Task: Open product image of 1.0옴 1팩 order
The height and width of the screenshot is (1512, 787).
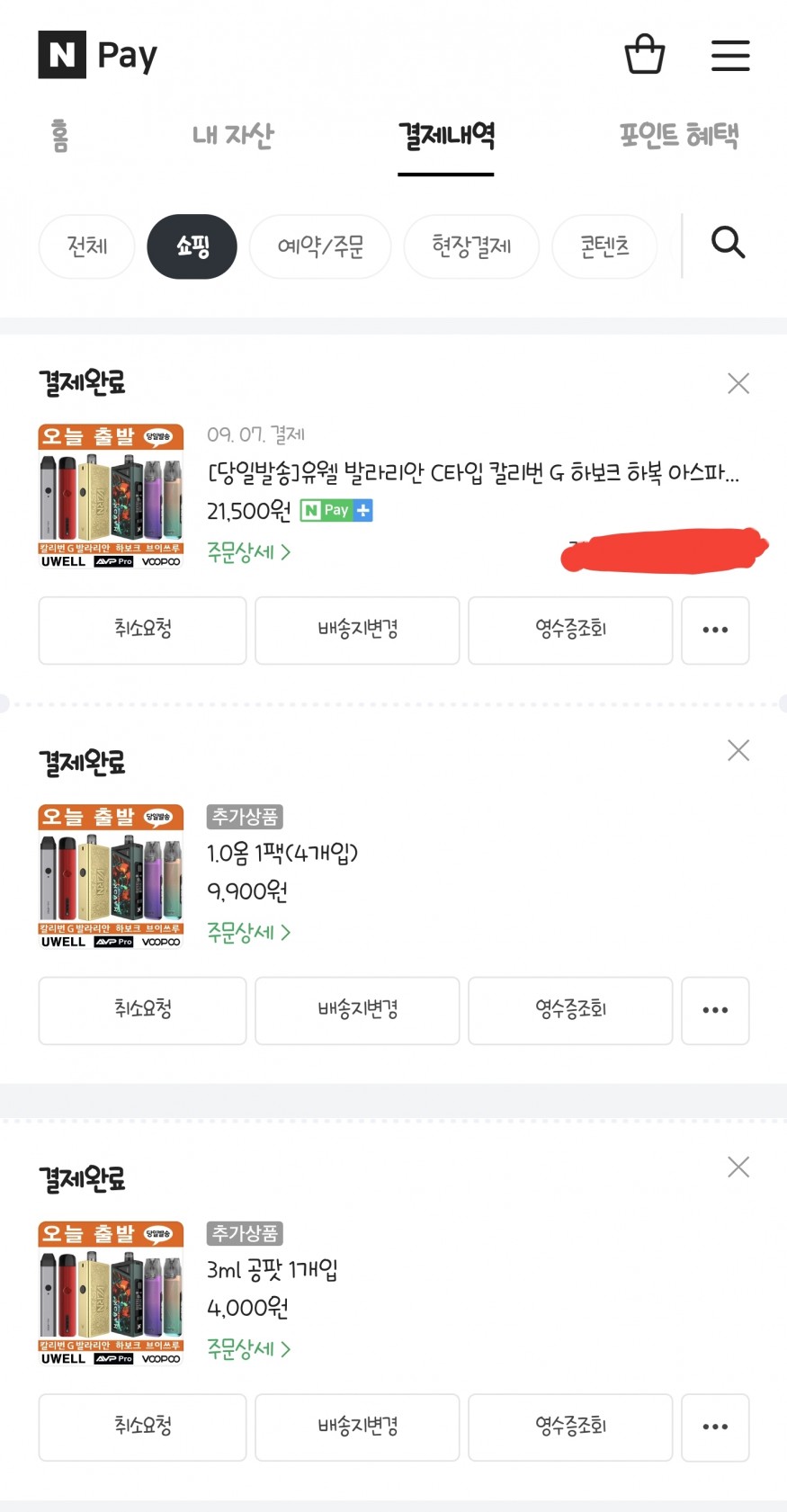Action: tap(111, 876)
